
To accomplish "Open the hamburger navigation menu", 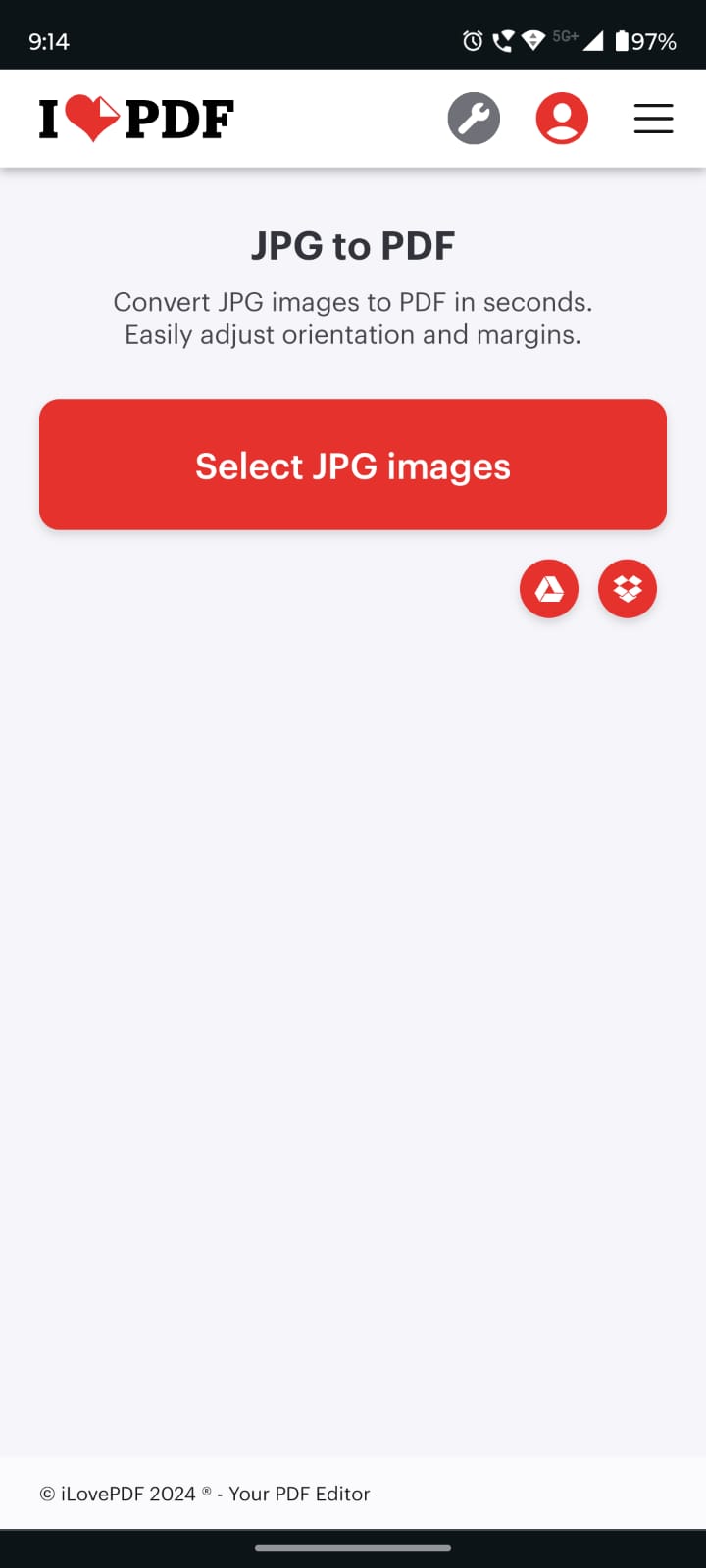I will [653, 118].
